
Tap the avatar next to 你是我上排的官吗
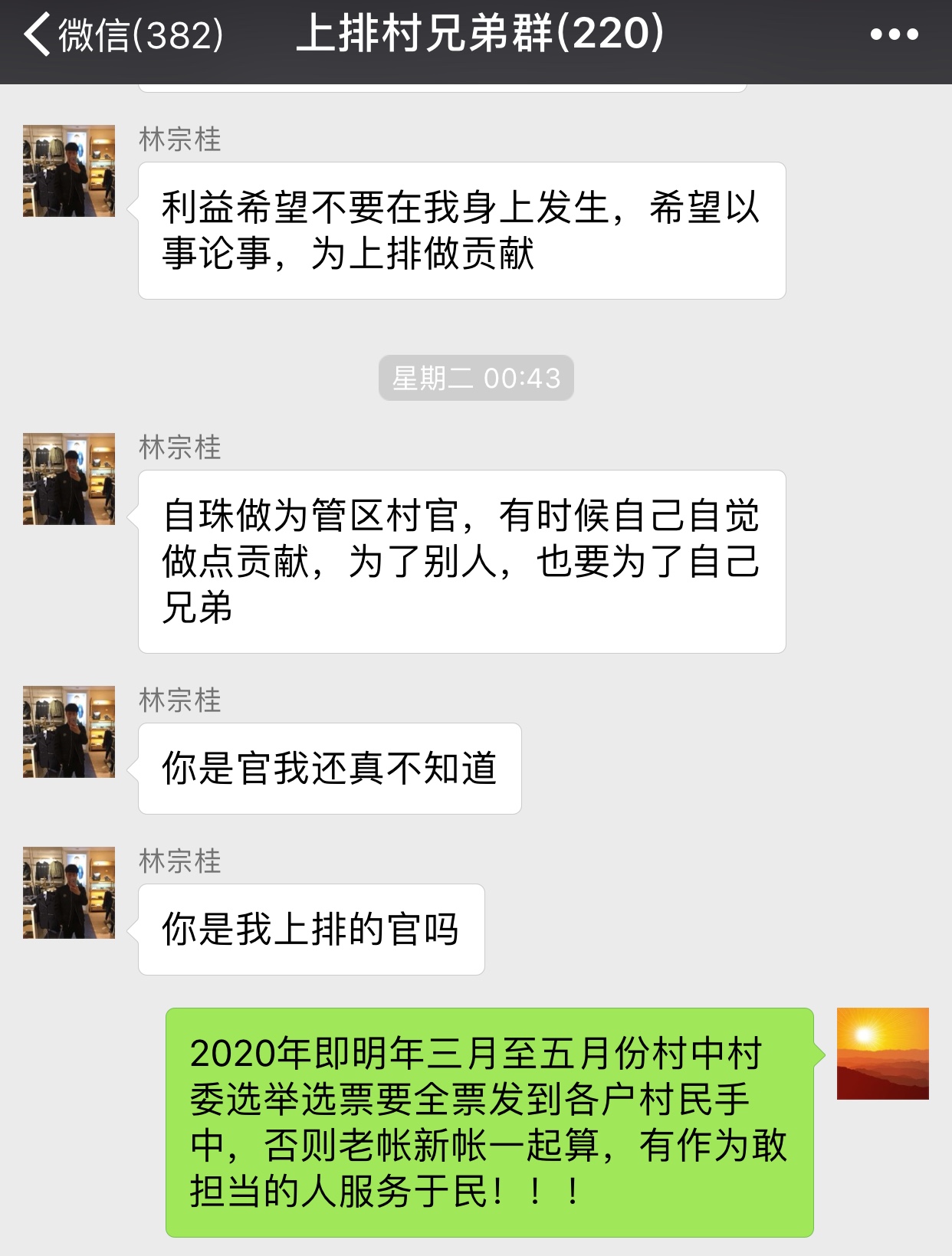coord(69,893)
